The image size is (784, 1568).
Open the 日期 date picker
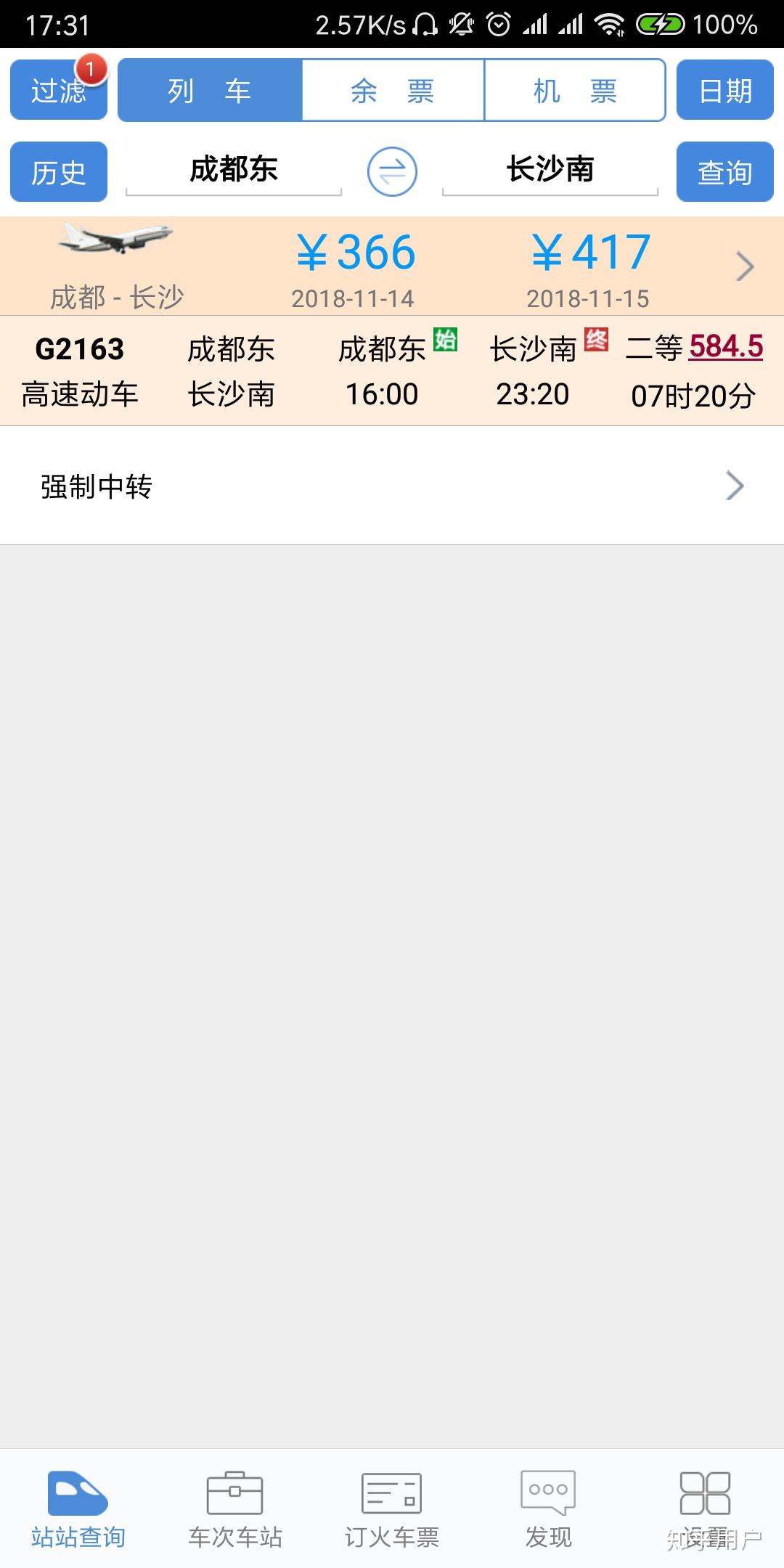(x=724, y=90)
